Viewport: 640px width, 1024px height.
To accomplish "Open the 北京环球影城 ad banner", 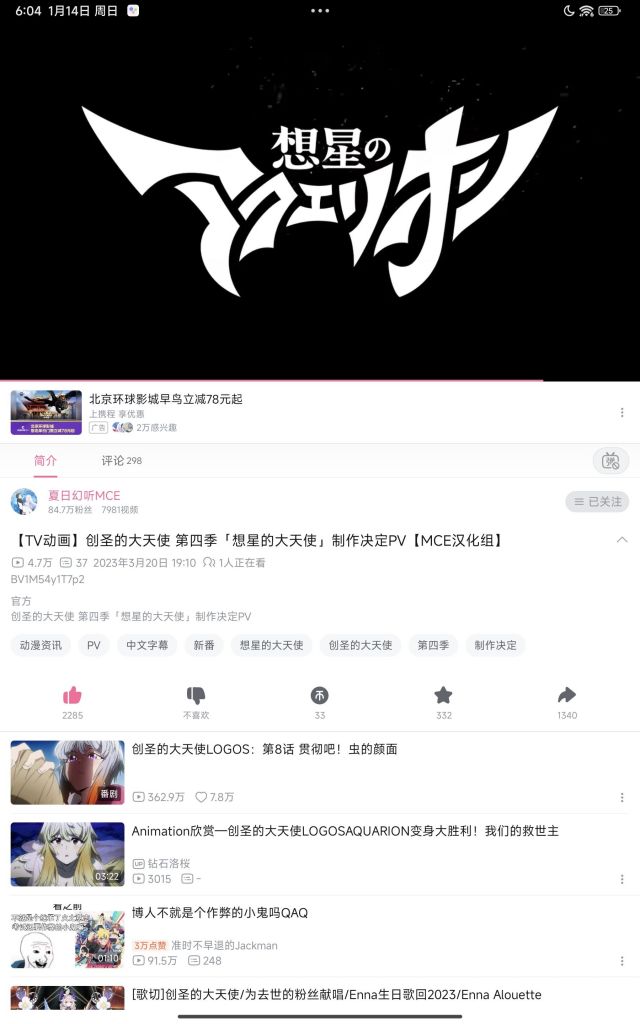I will click(166, 399).
